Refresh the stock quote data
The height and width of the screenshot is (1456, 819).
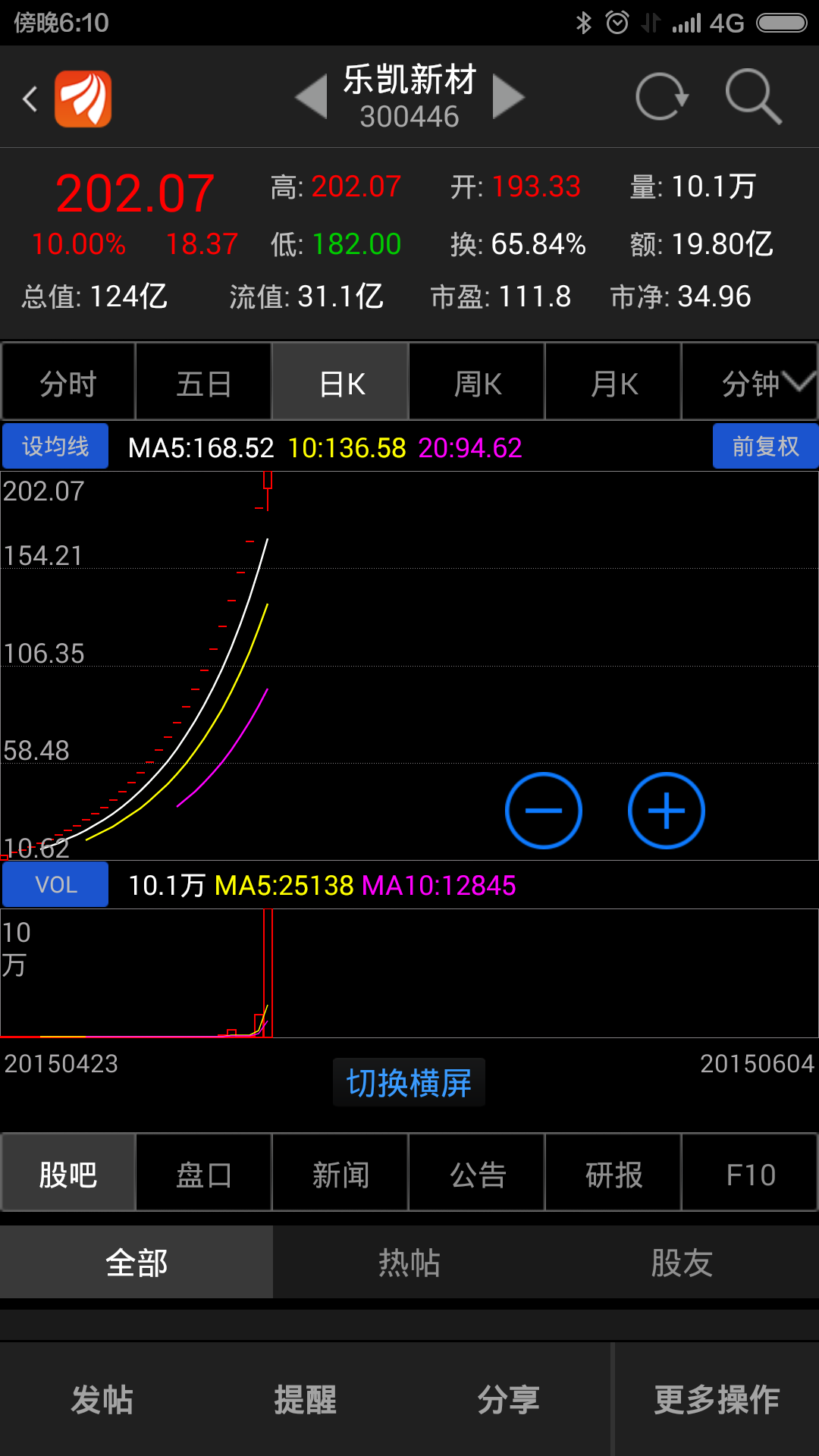point(661,97)
